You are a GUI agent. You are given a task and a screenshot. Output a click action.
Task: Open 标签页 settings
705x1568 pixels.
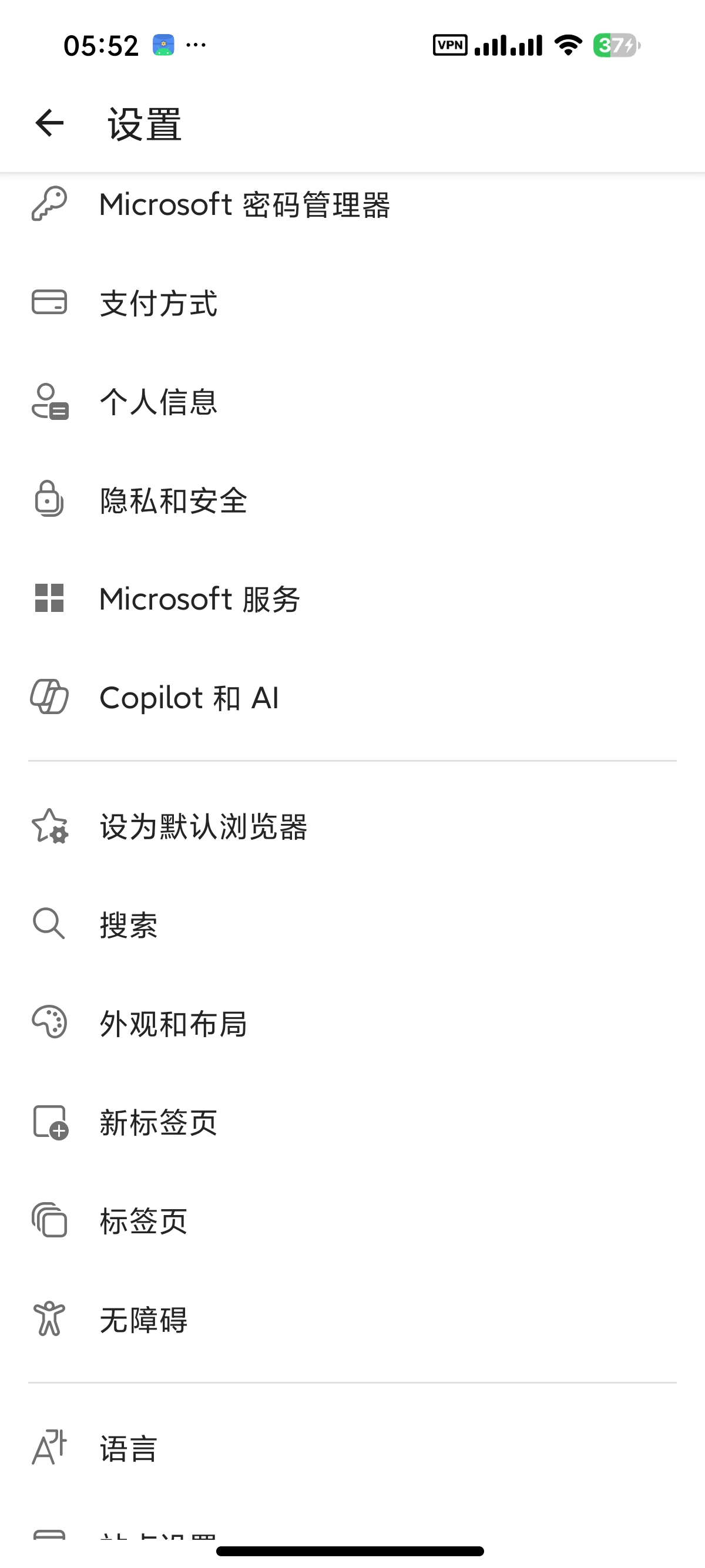(x=352, y=1221)
